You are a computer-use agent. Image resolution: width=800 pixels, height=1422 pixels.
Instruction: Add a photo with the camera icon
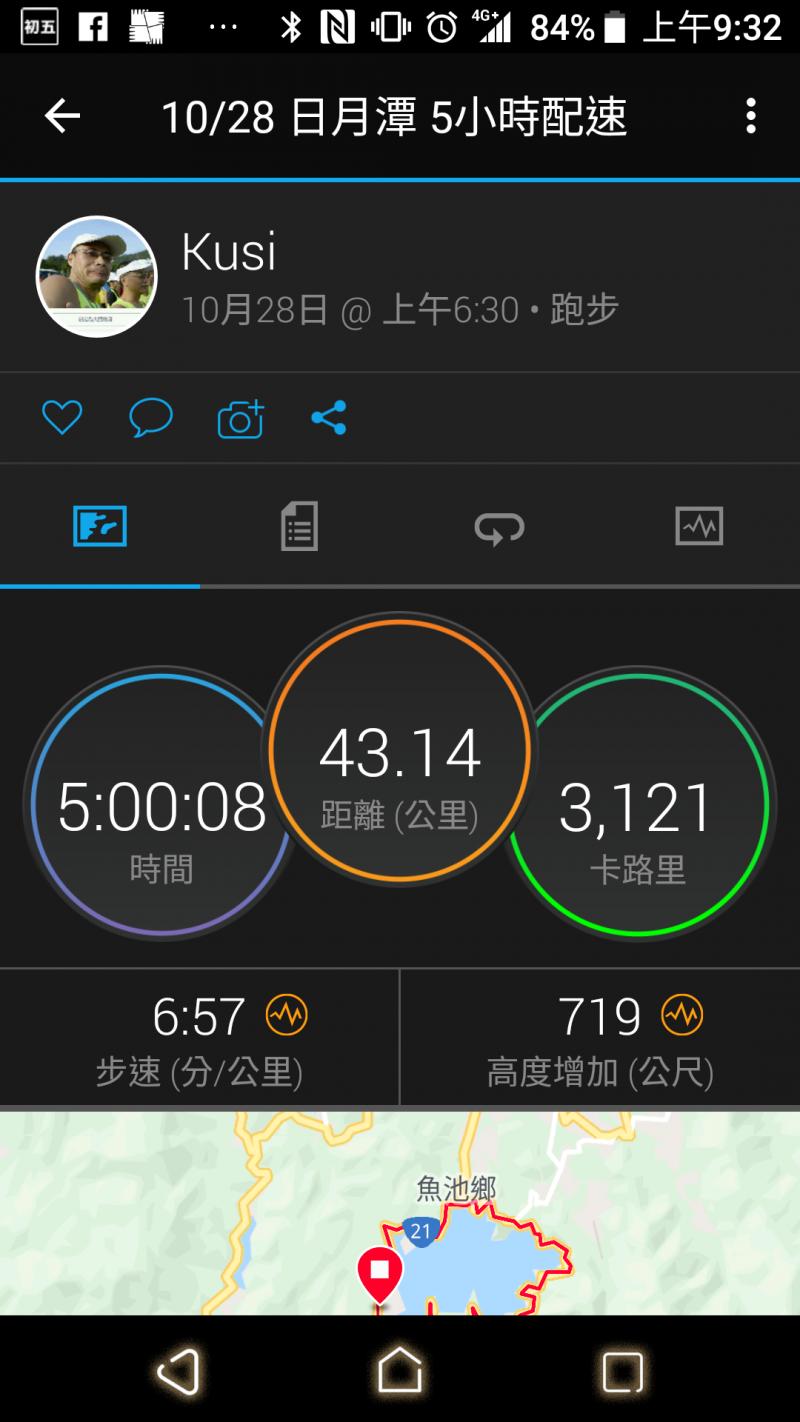coord(240,419)
